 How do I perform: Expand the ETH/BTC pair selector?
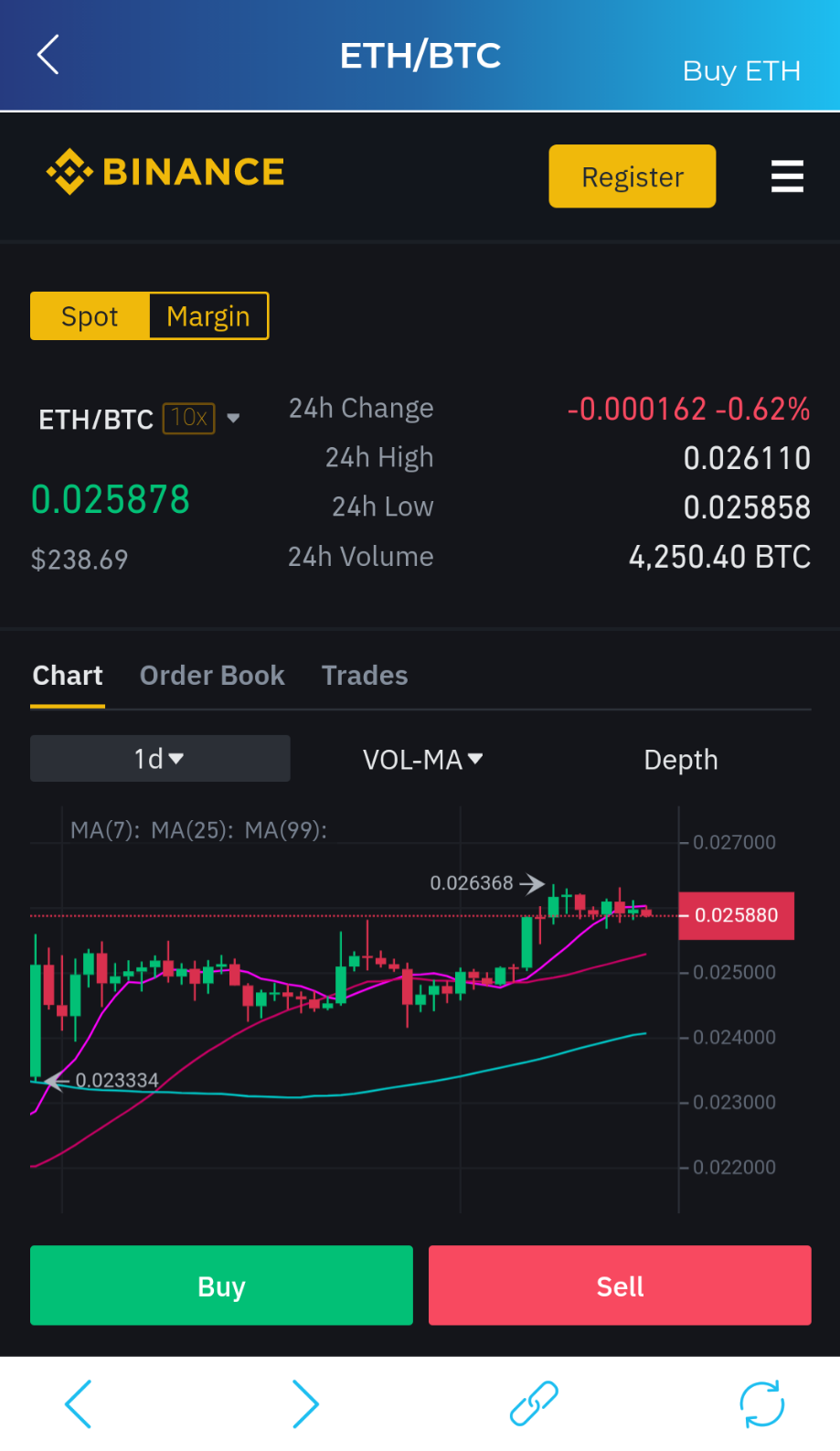[139, 419]
